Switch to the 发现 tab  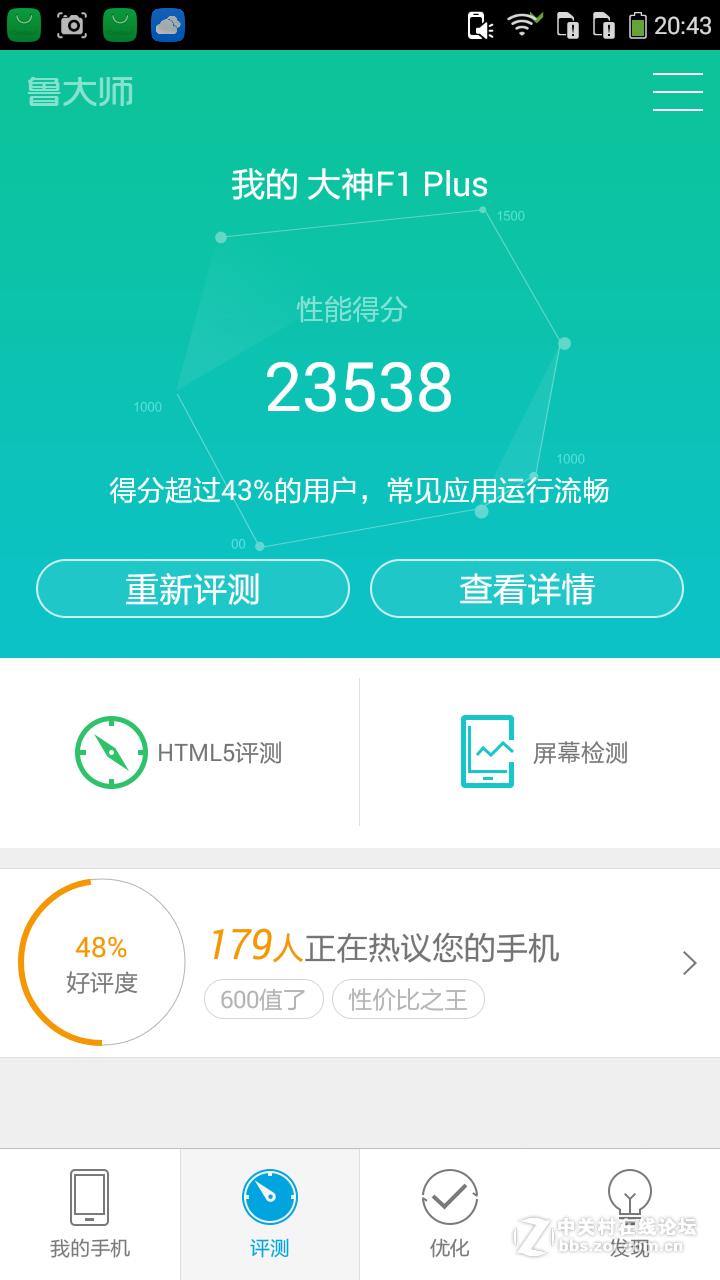630,1214
